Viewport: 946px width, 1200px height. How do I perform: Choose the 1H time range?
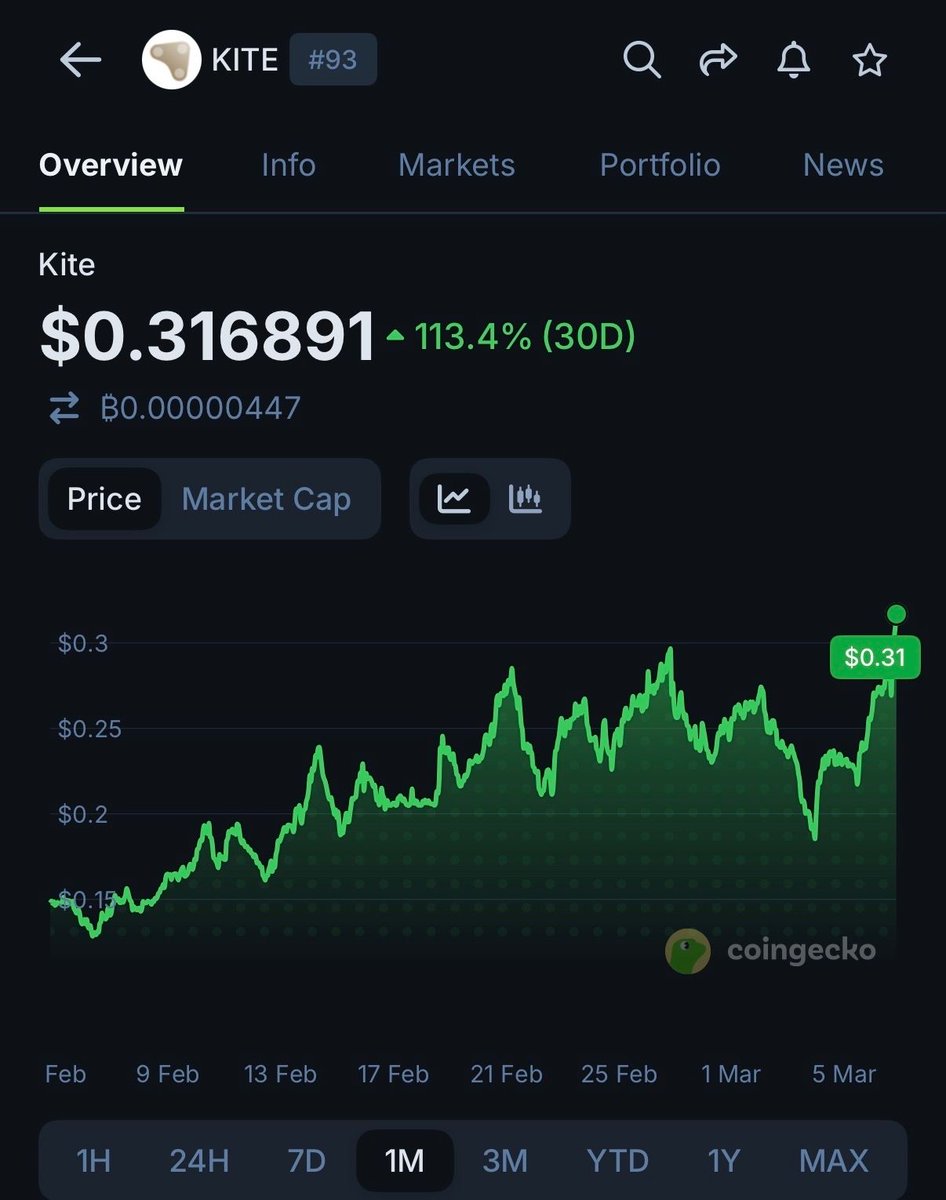click(x=93, y=1161)
